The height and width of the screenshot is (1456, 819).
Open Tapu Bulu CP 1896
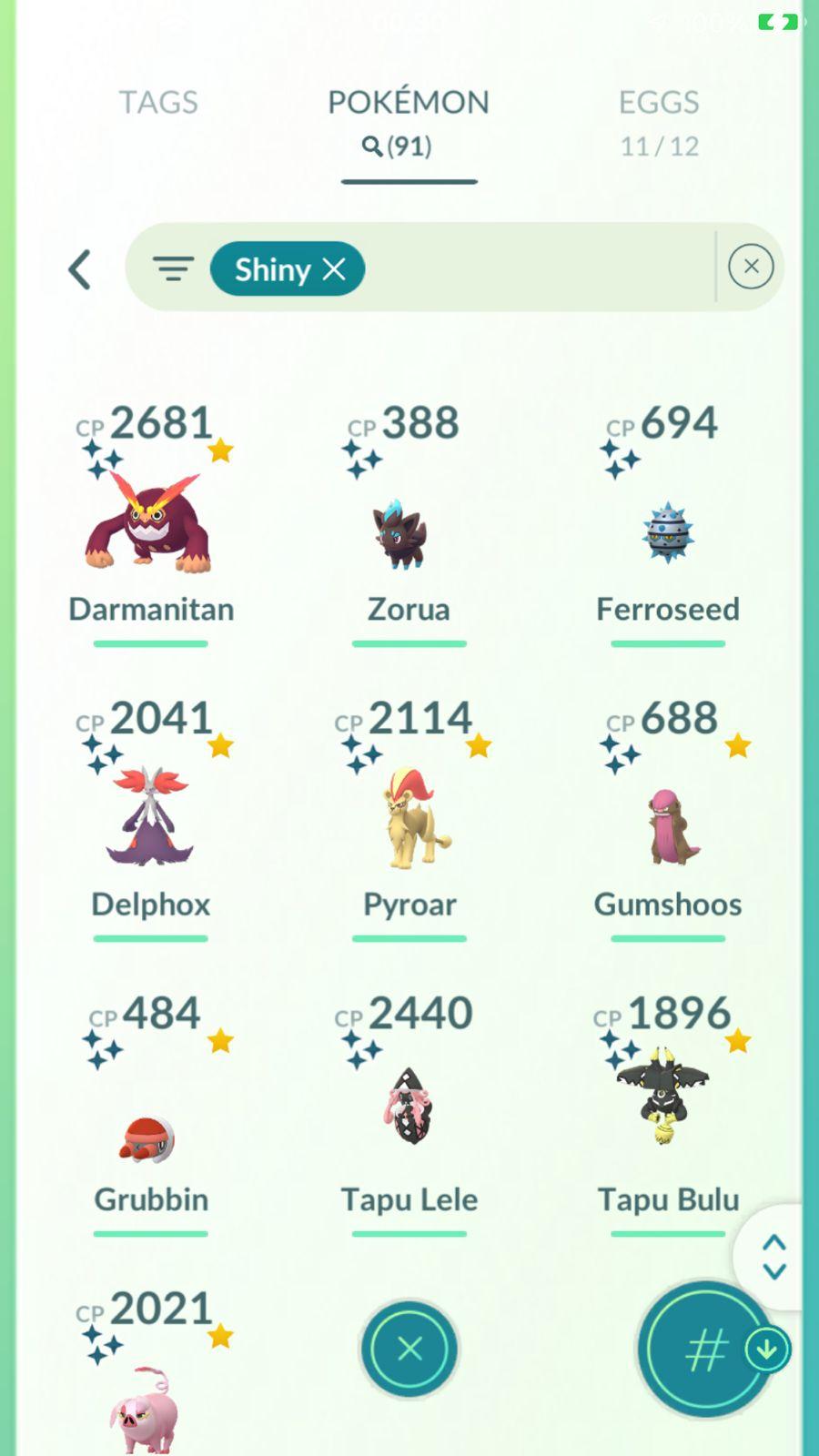pyautogui.click(x=667, y=1115)
